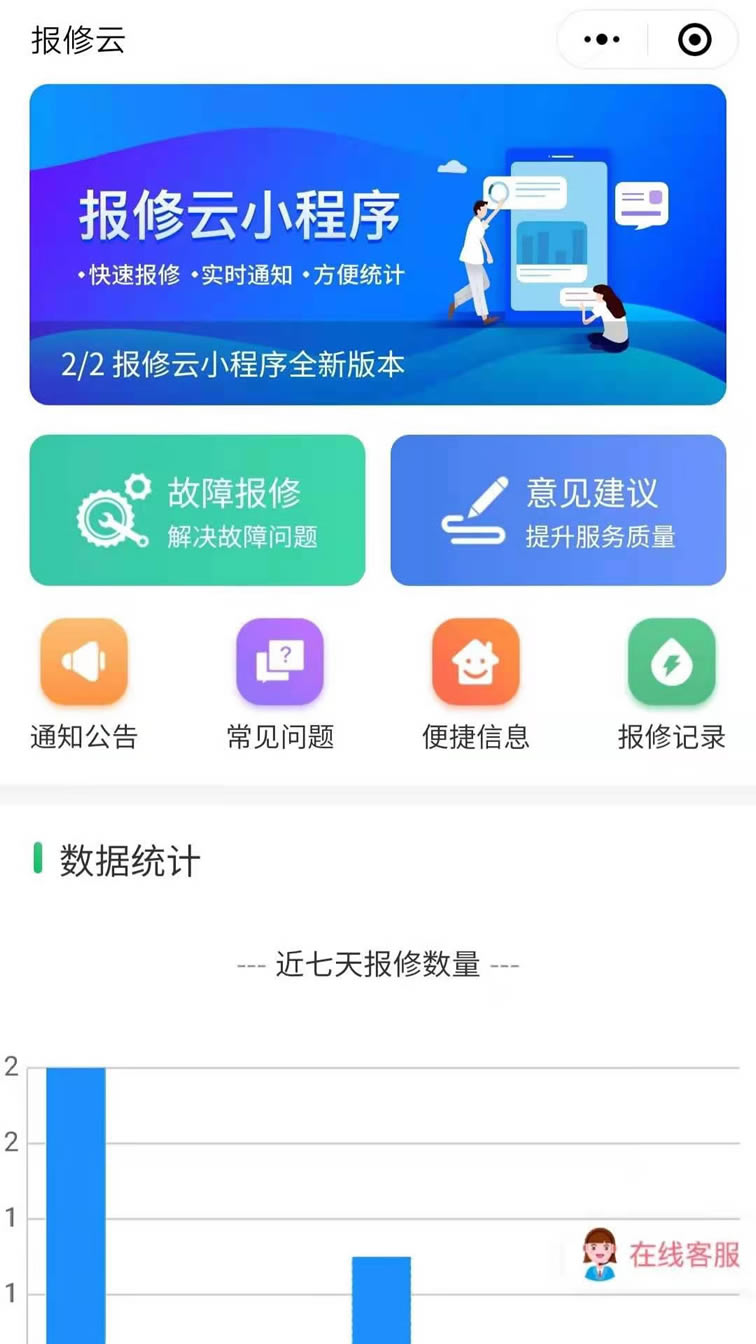
Task: Contact 在线客服 online support
Action: (x=661, y=1254)
